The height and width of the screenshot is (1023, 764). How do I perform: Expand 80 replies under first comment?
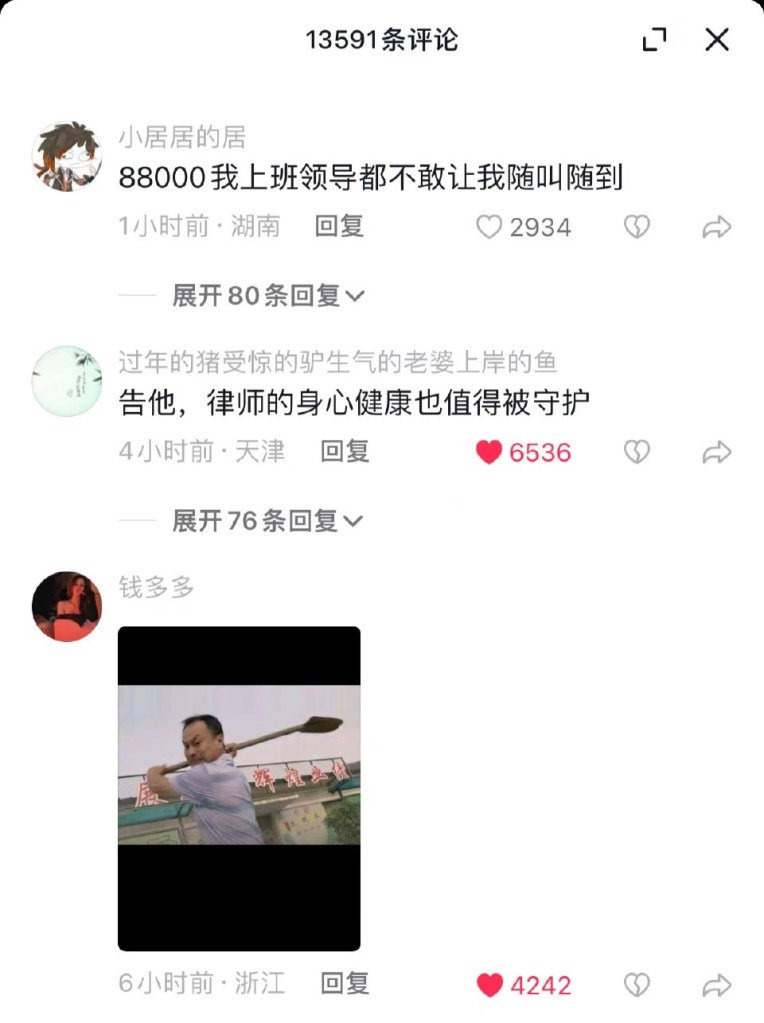[268, 295]
